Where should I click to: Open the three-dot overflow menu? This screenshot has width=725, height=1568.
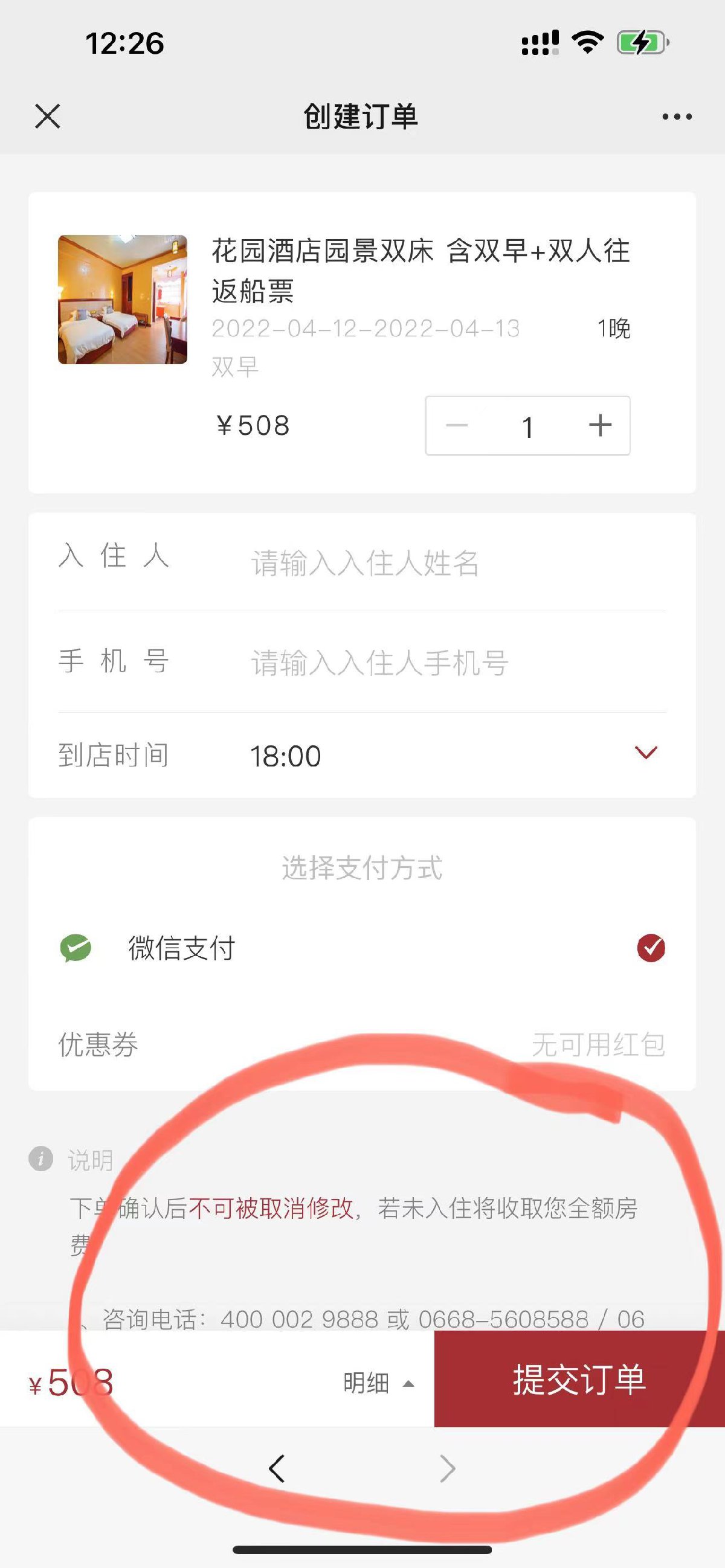pos(677,116)
